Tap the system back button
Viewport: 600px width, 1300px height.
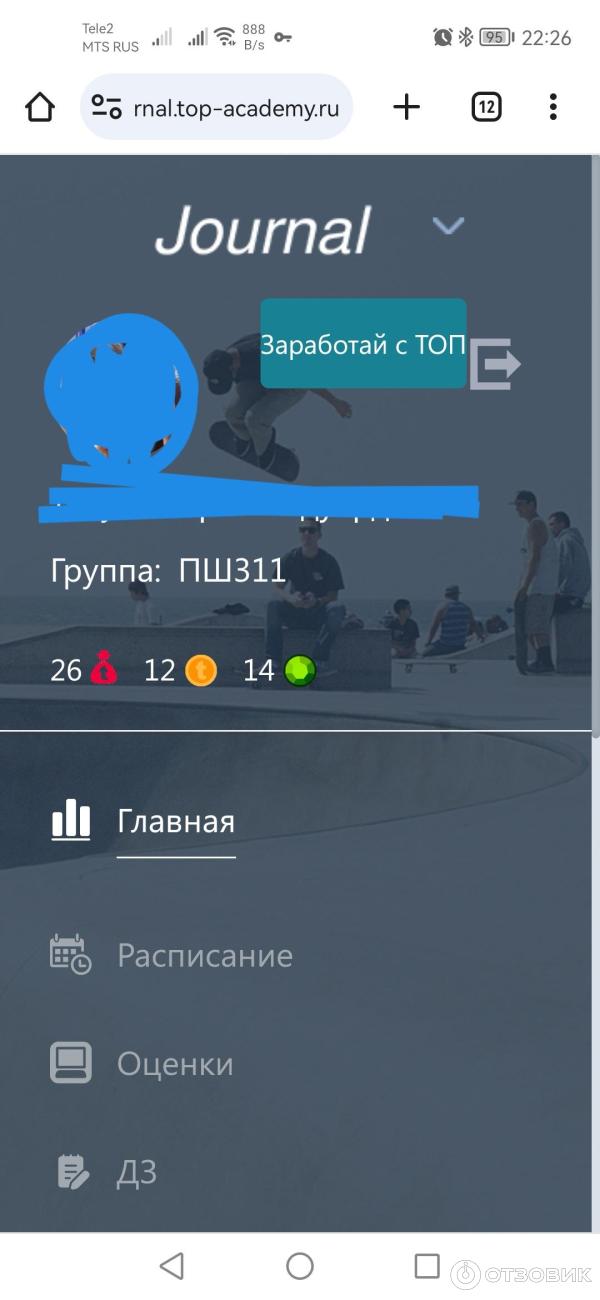(x=172, y=1266)
